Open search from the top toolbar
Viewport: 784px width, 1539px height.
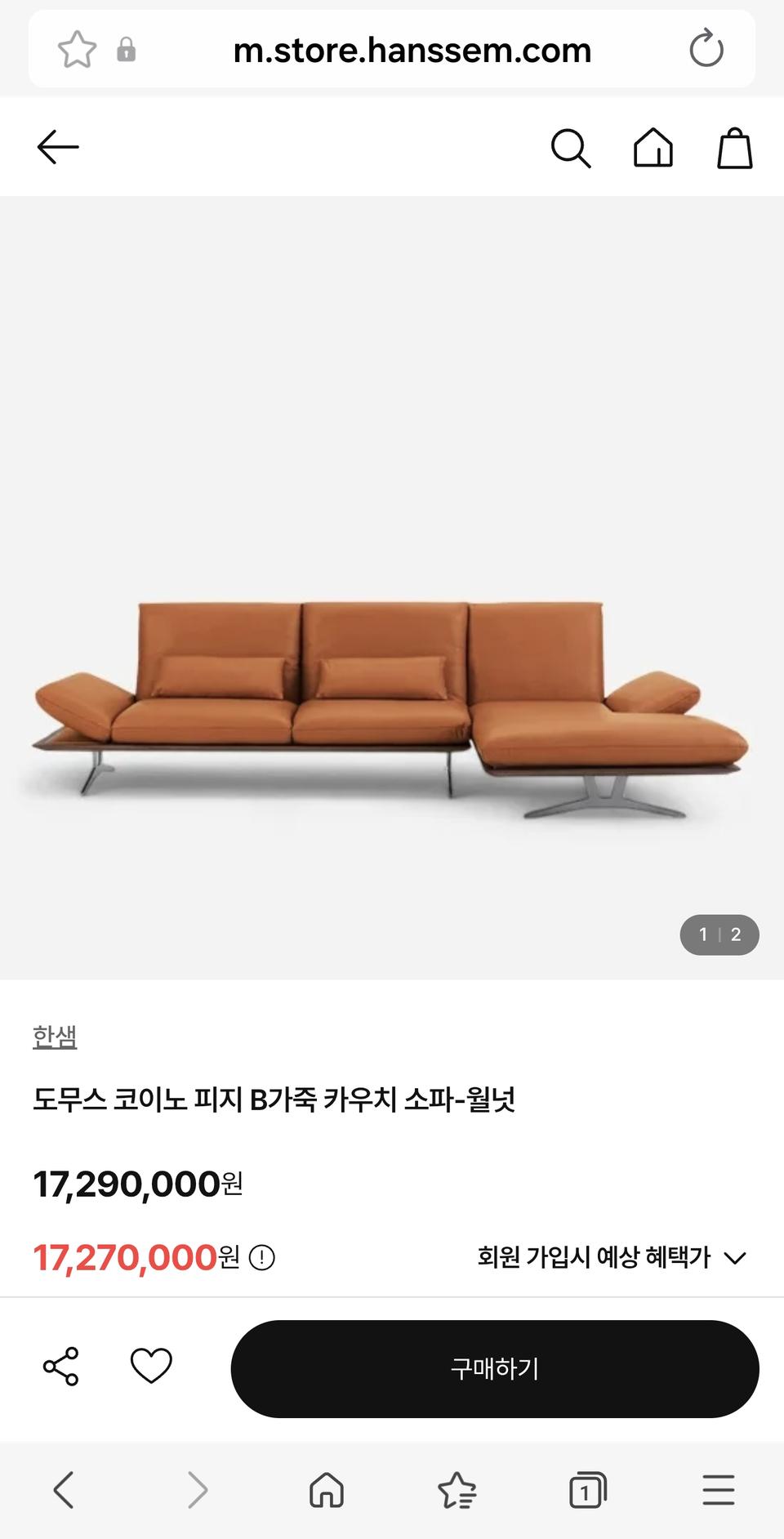point(572,148)
